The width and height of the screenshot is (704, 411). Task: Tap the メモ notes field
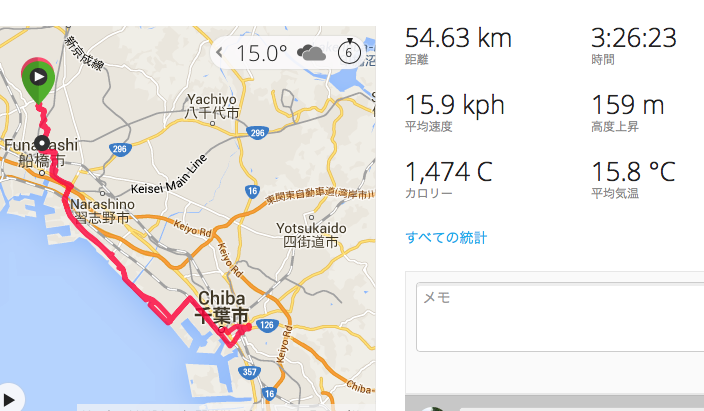(x=560, y=317)
